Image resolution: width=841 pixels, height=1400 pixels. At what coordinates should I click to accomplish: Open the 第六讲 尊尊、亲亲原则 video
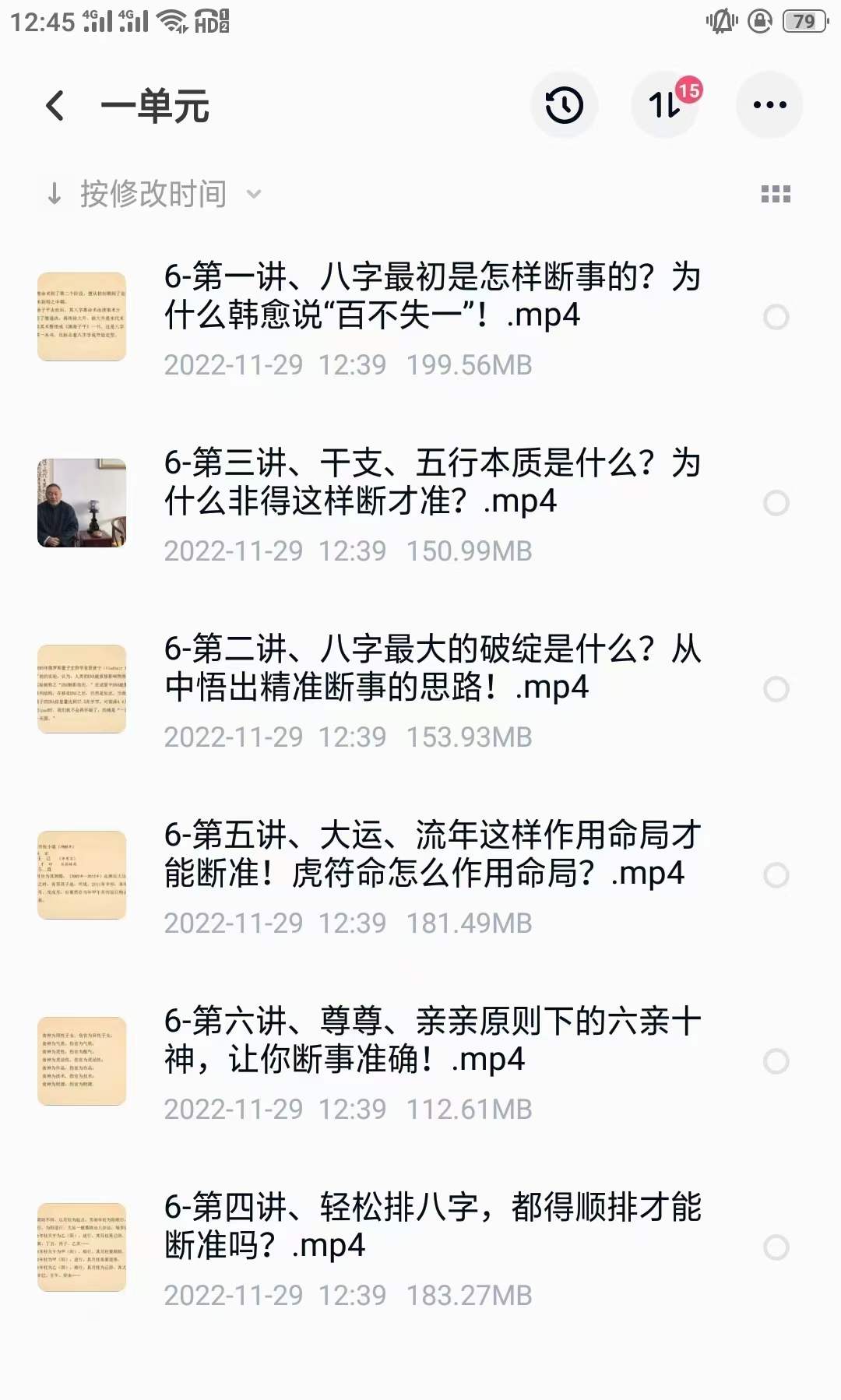point(432,1041)
